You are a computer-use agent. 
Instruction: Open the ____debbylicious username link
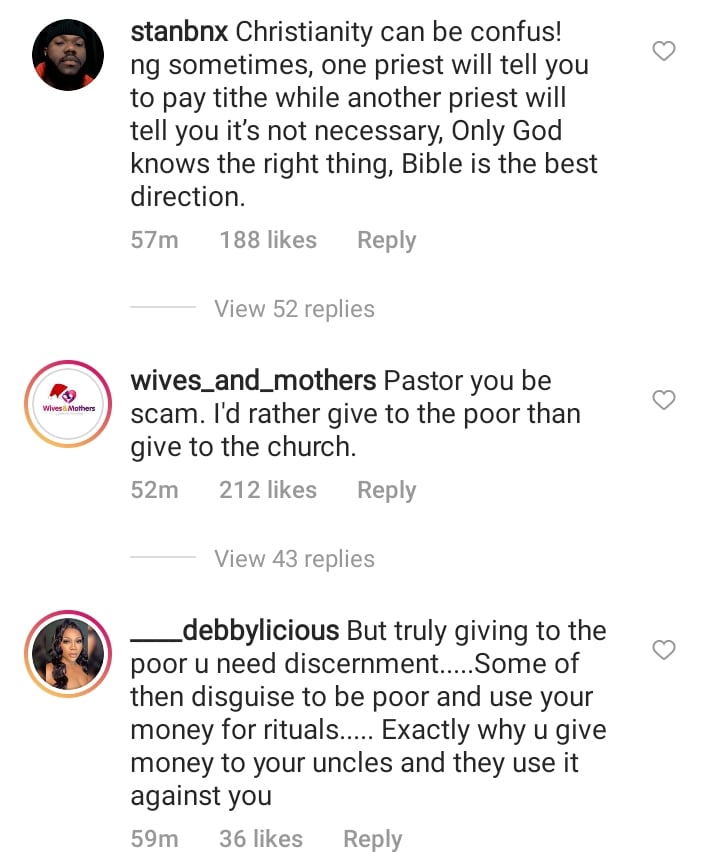235,631
